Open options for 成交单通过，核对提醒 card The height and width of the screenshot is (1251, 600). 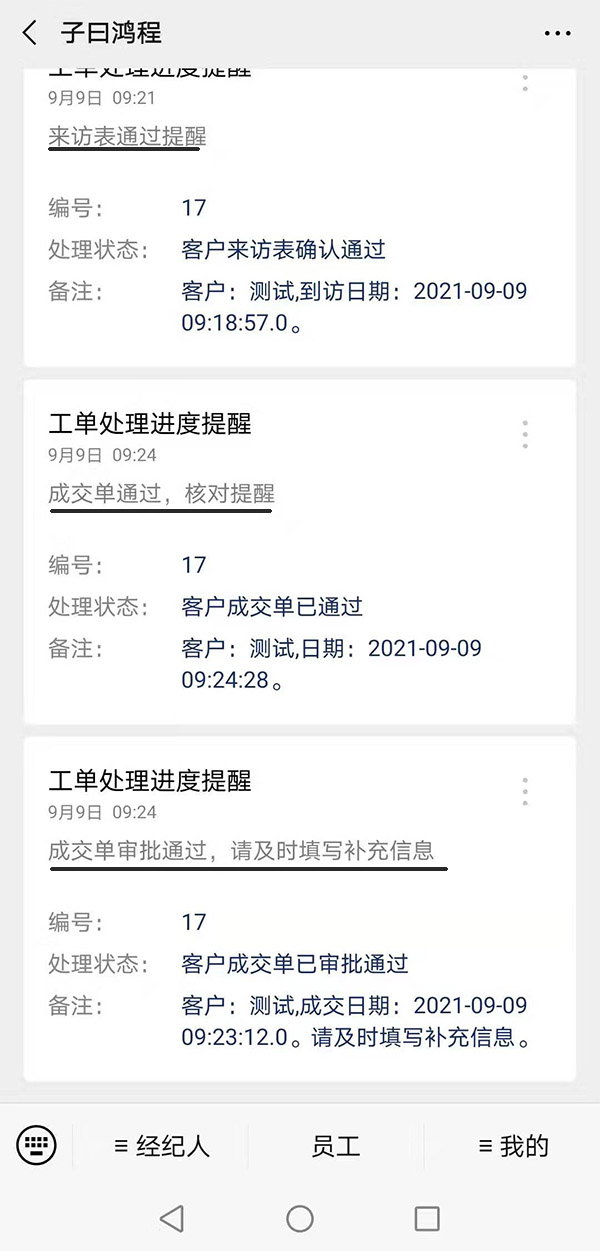point(525,434)
